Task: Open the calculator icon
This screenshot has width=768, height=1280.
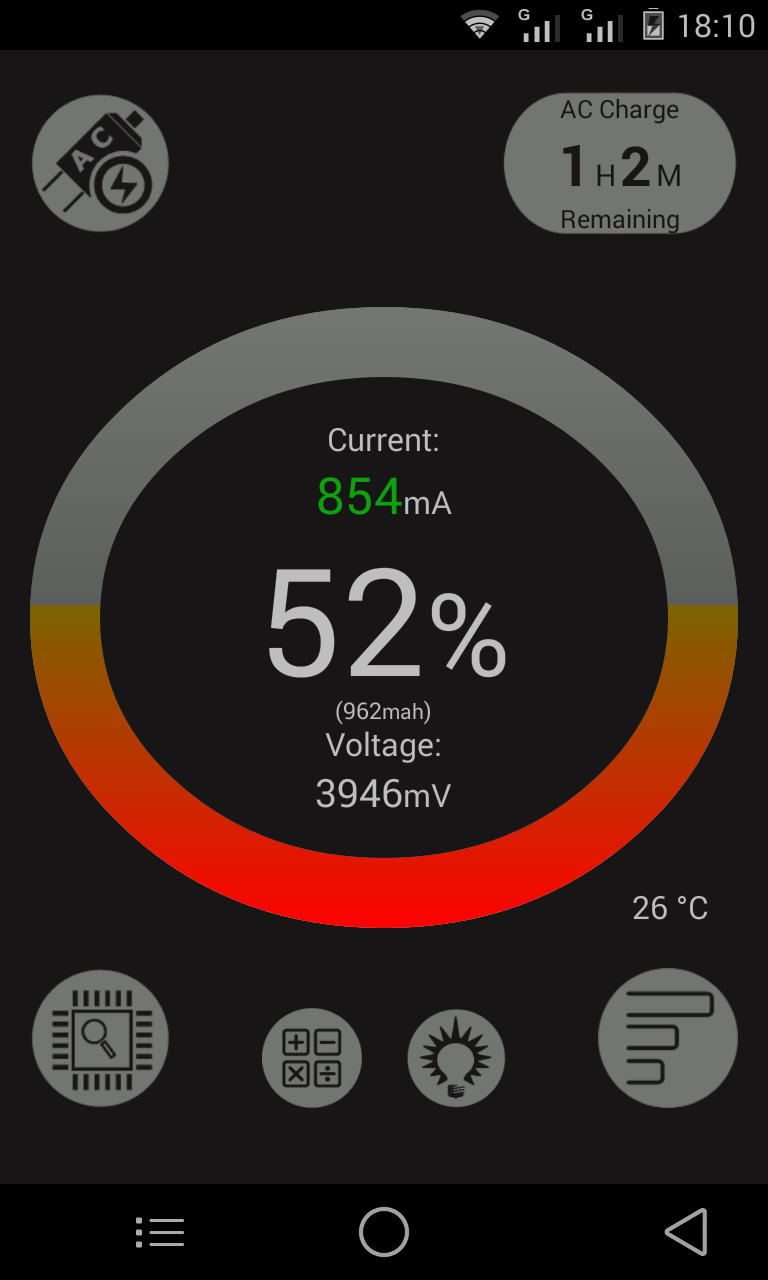Action: [312, 1058]
